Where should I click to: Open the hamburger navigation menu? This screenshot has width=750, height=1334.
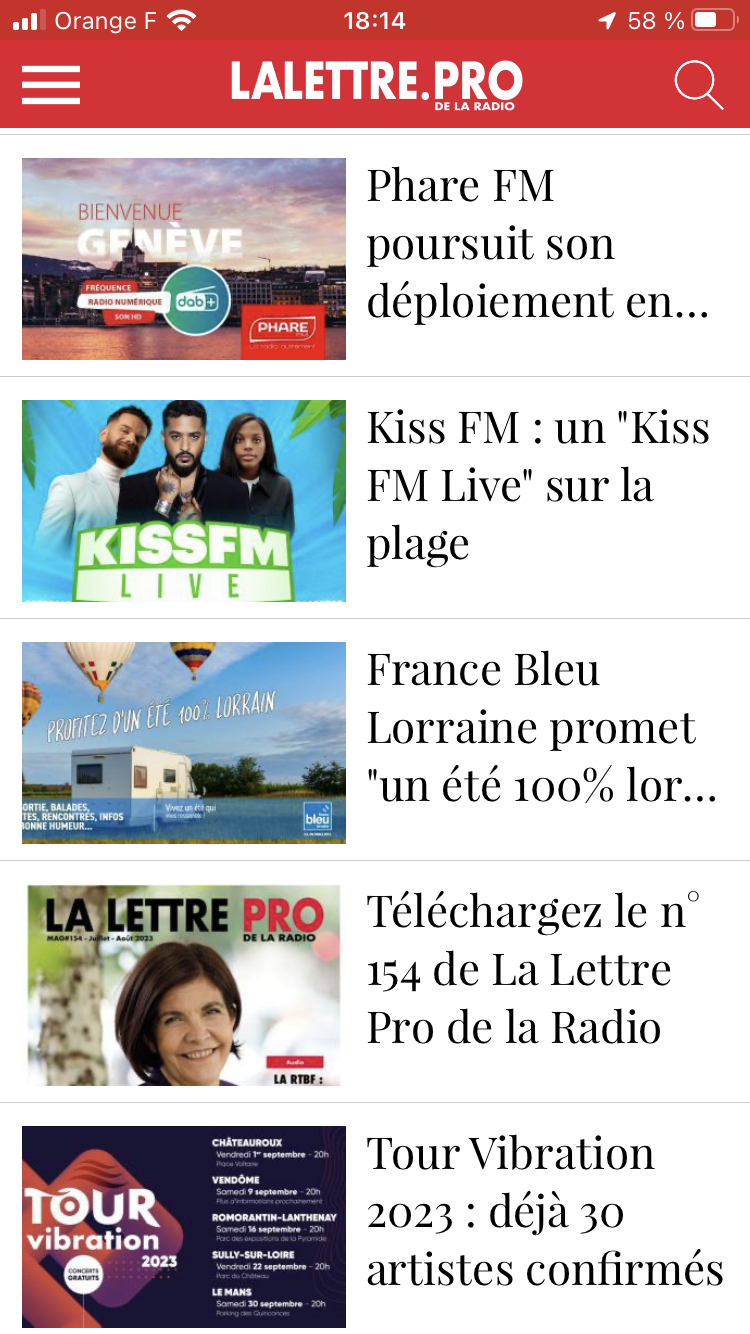[x=51, y=84]
